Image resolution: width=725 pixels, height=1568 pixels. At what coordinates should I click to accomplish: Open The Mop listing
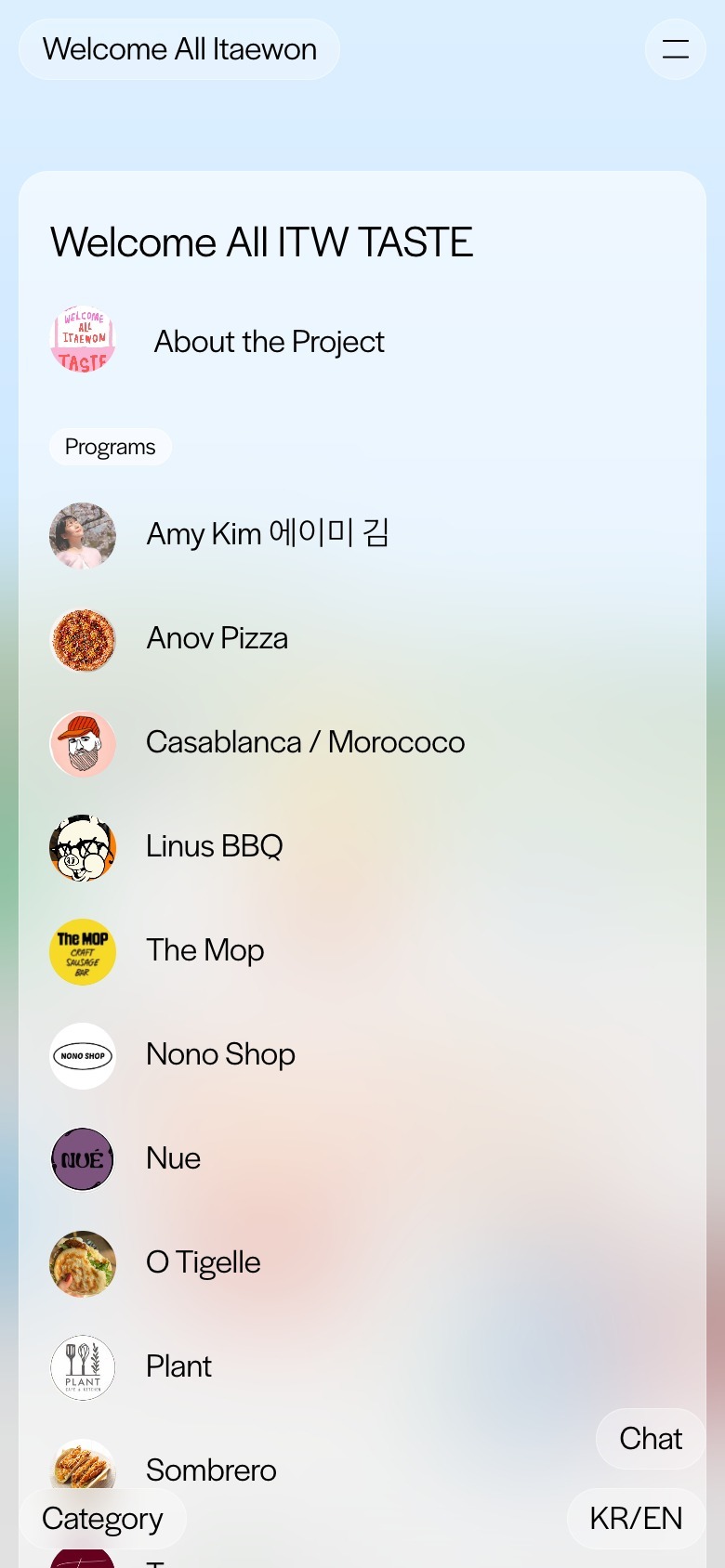click(x=204, y=950)
